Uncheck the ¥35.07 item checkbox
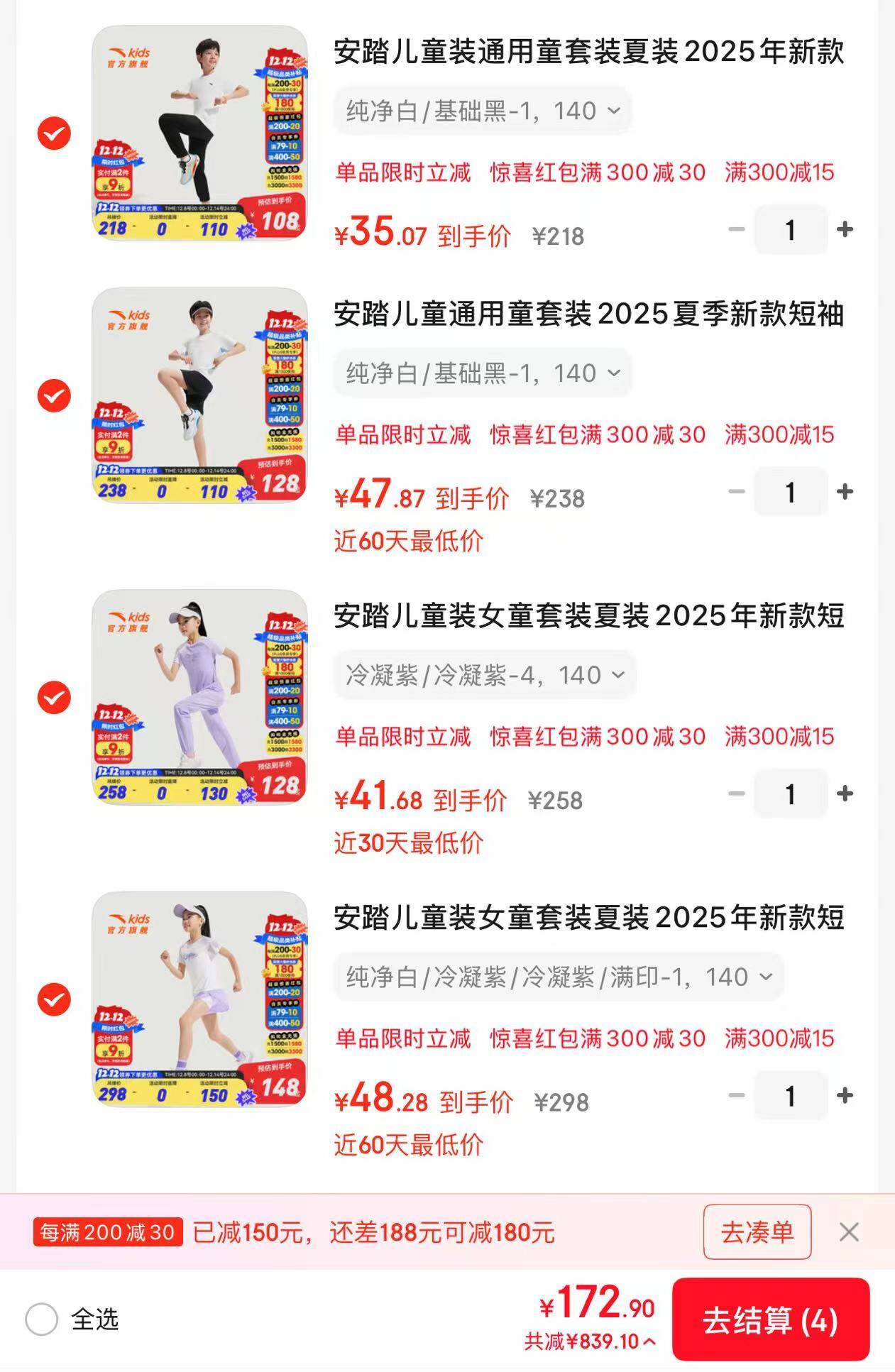Viewport: 895px width, 1372px height. (x=54, y=133)
